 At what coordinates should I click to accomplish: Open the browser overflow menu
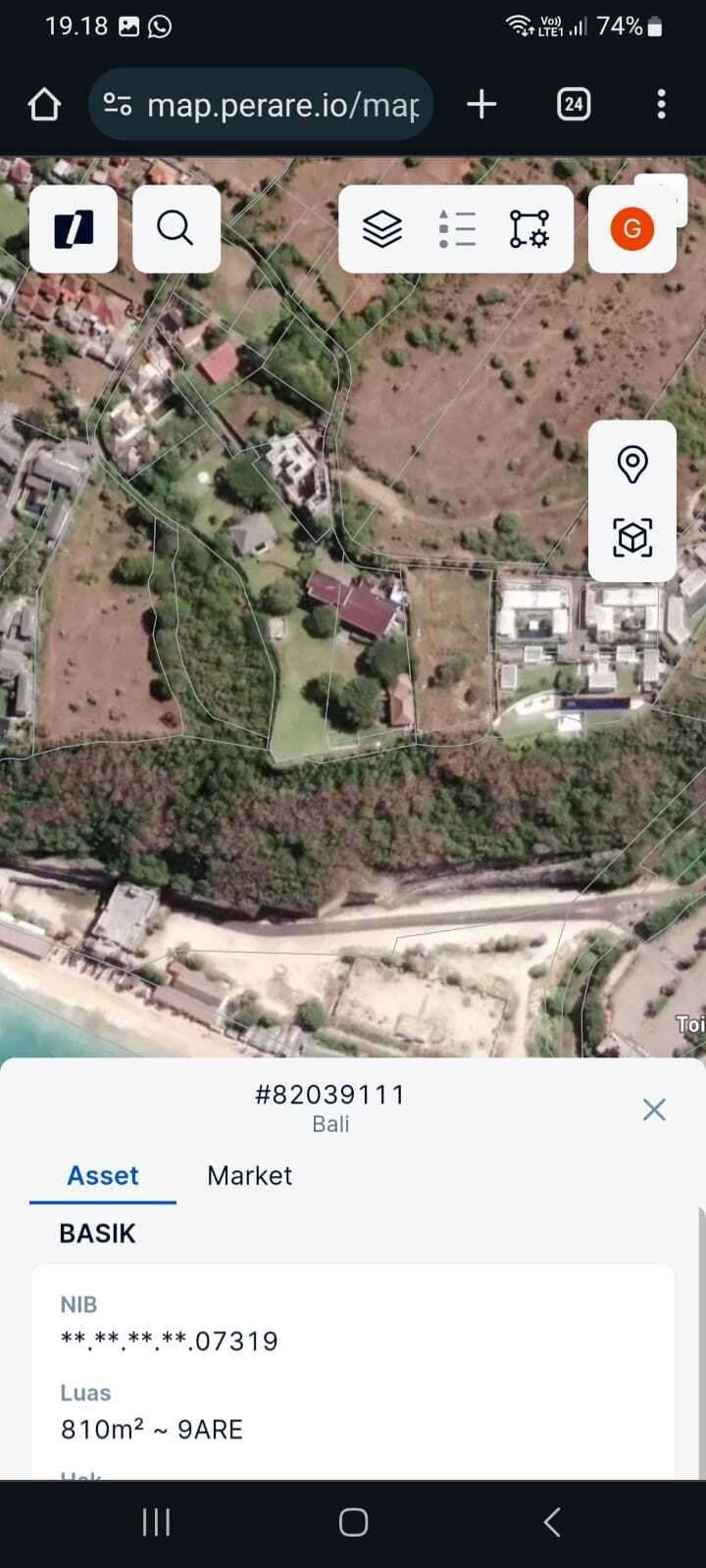pos(662,105)
